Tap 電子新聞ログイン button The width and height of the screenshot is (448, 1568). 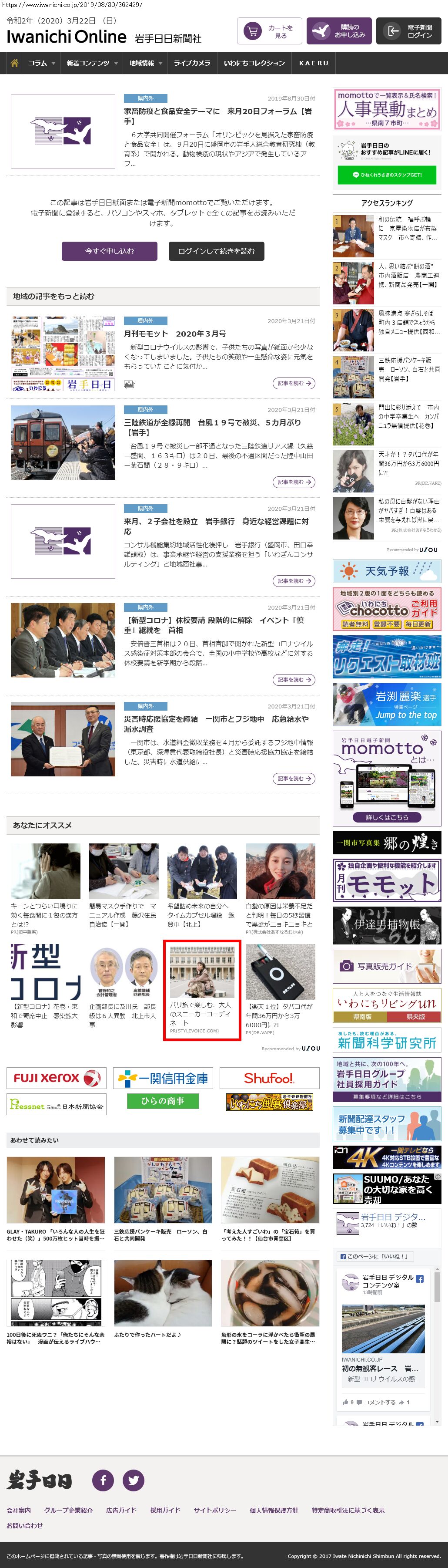click(408, 32)
